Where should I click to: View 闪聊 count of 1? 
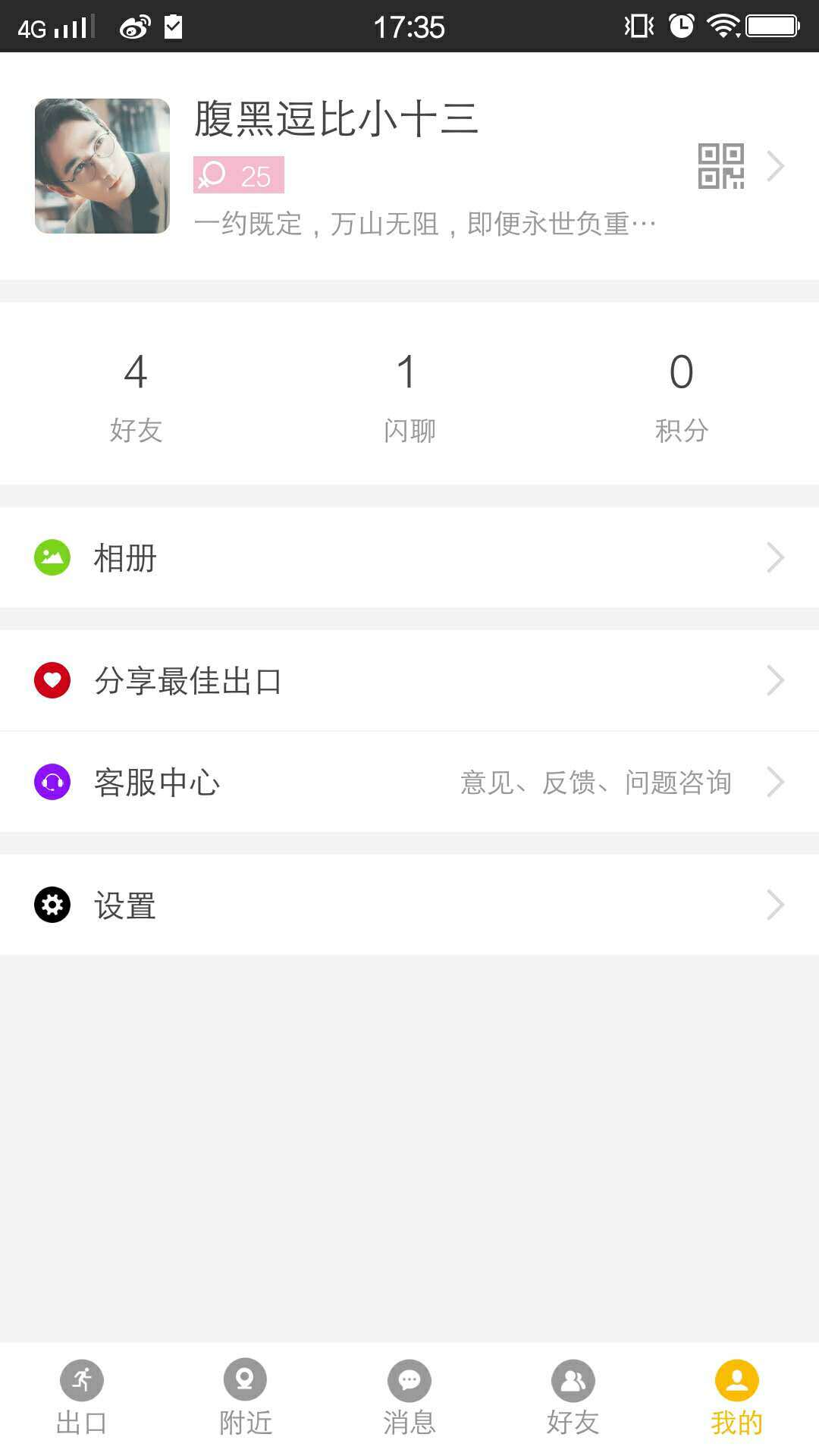tap(409, 394)
